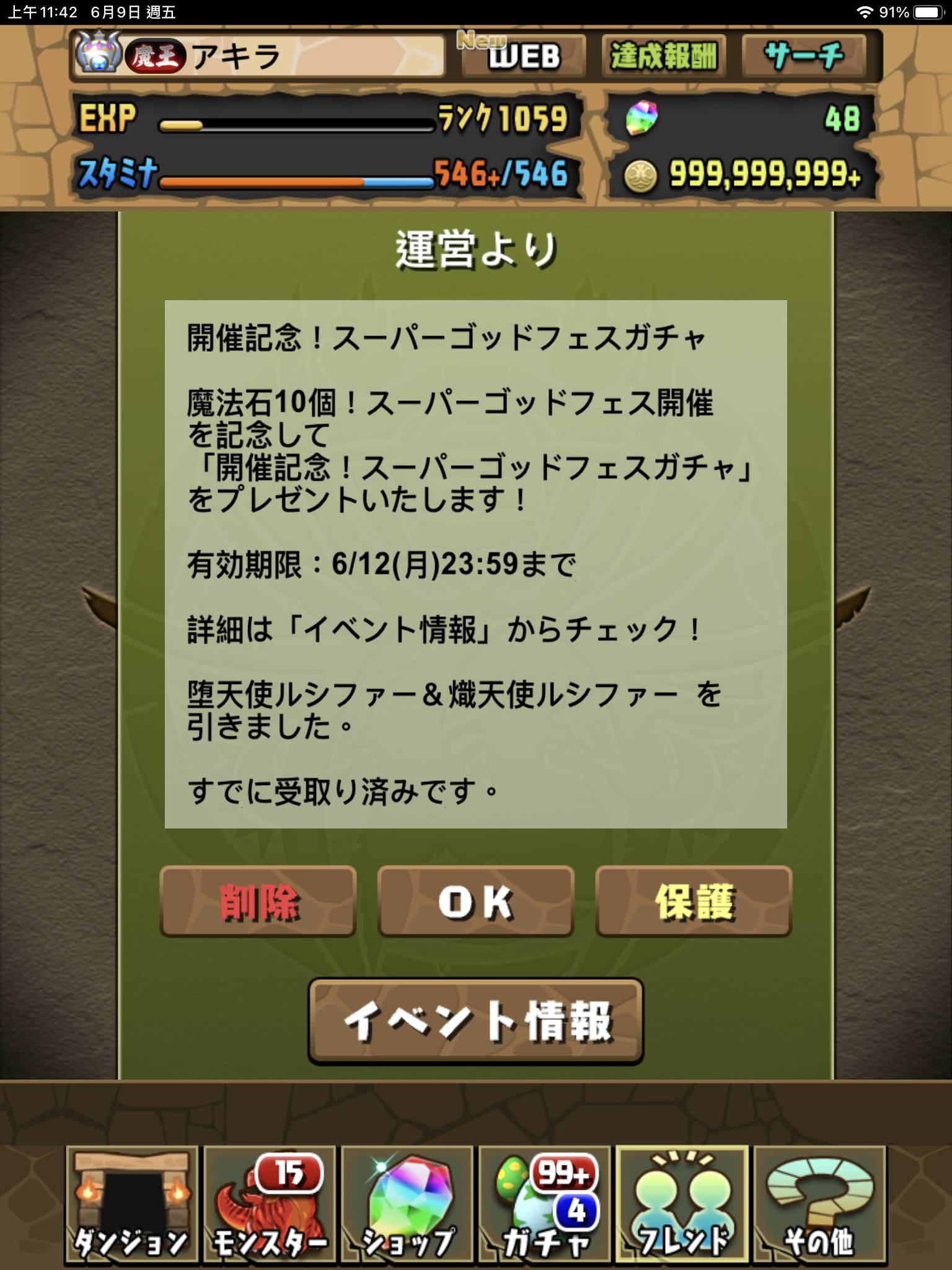Select the フレンド tab
The width and height of the screenshot is (952, 1270).
point(682,1204)
